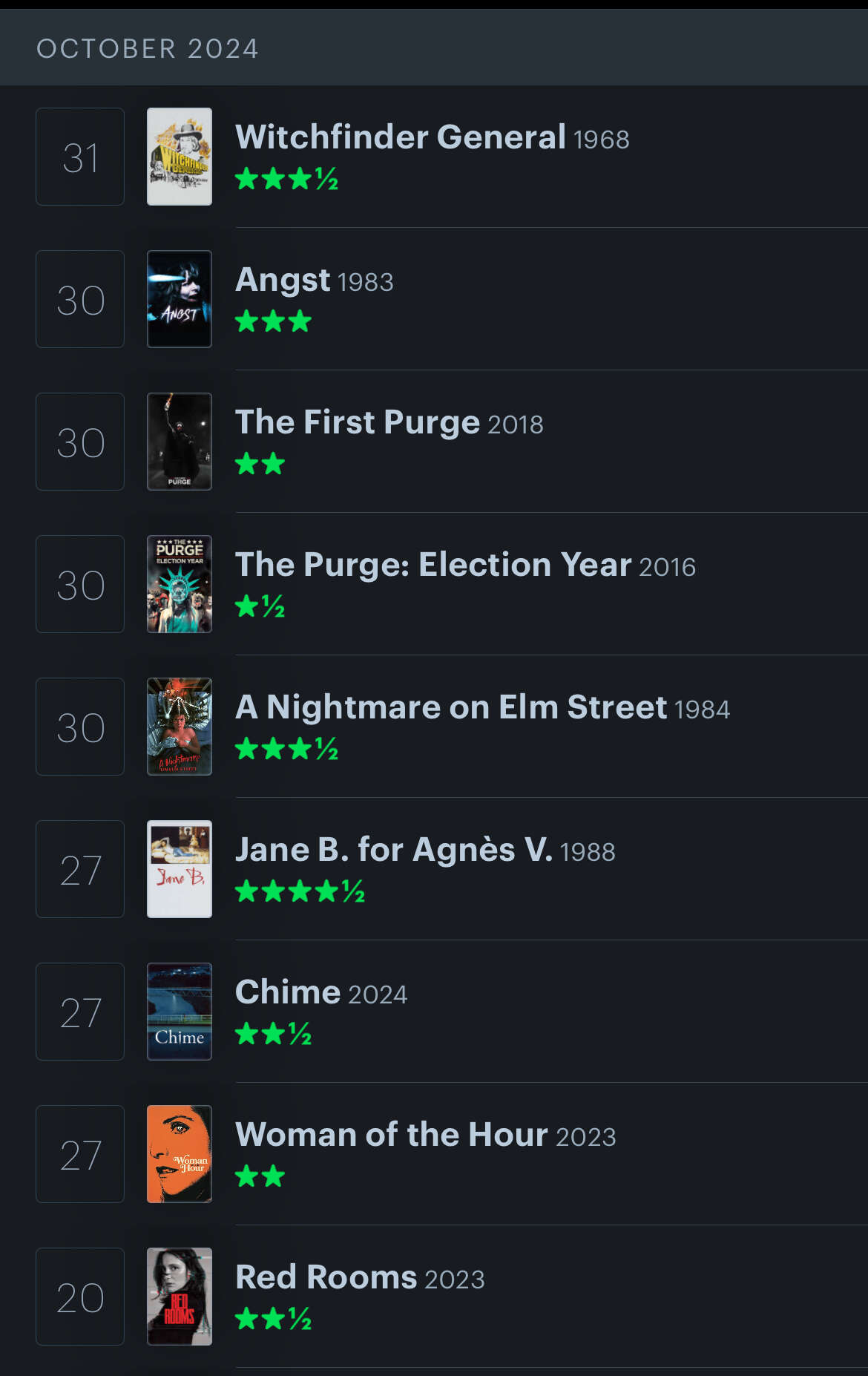Open the Chime 2024 entry
The height and width of the screenshot is (1376, 868).
pyautogui.click(x=288, y=993)
